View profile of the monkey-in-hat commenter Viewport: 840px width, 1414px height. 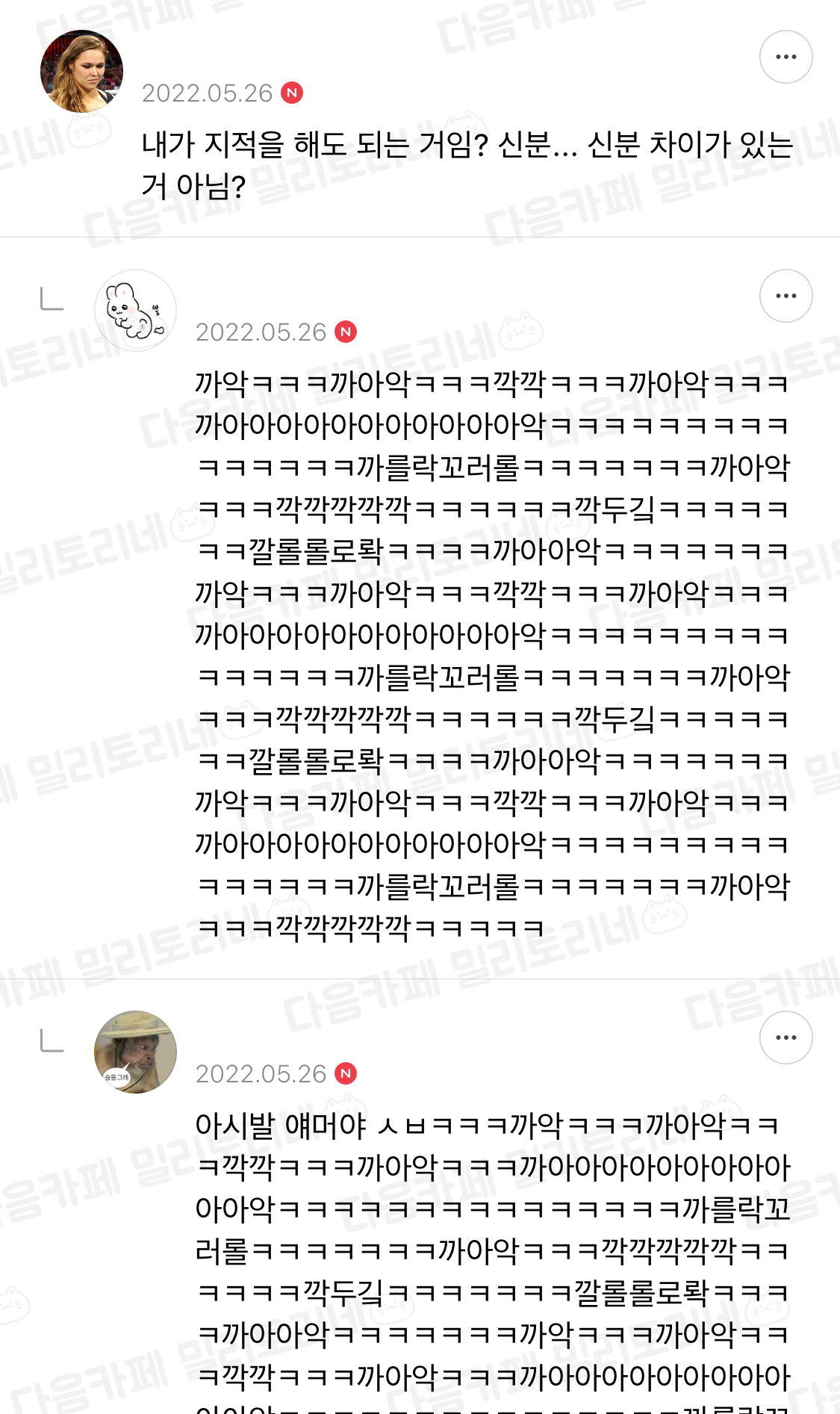tap(135, 1052)
